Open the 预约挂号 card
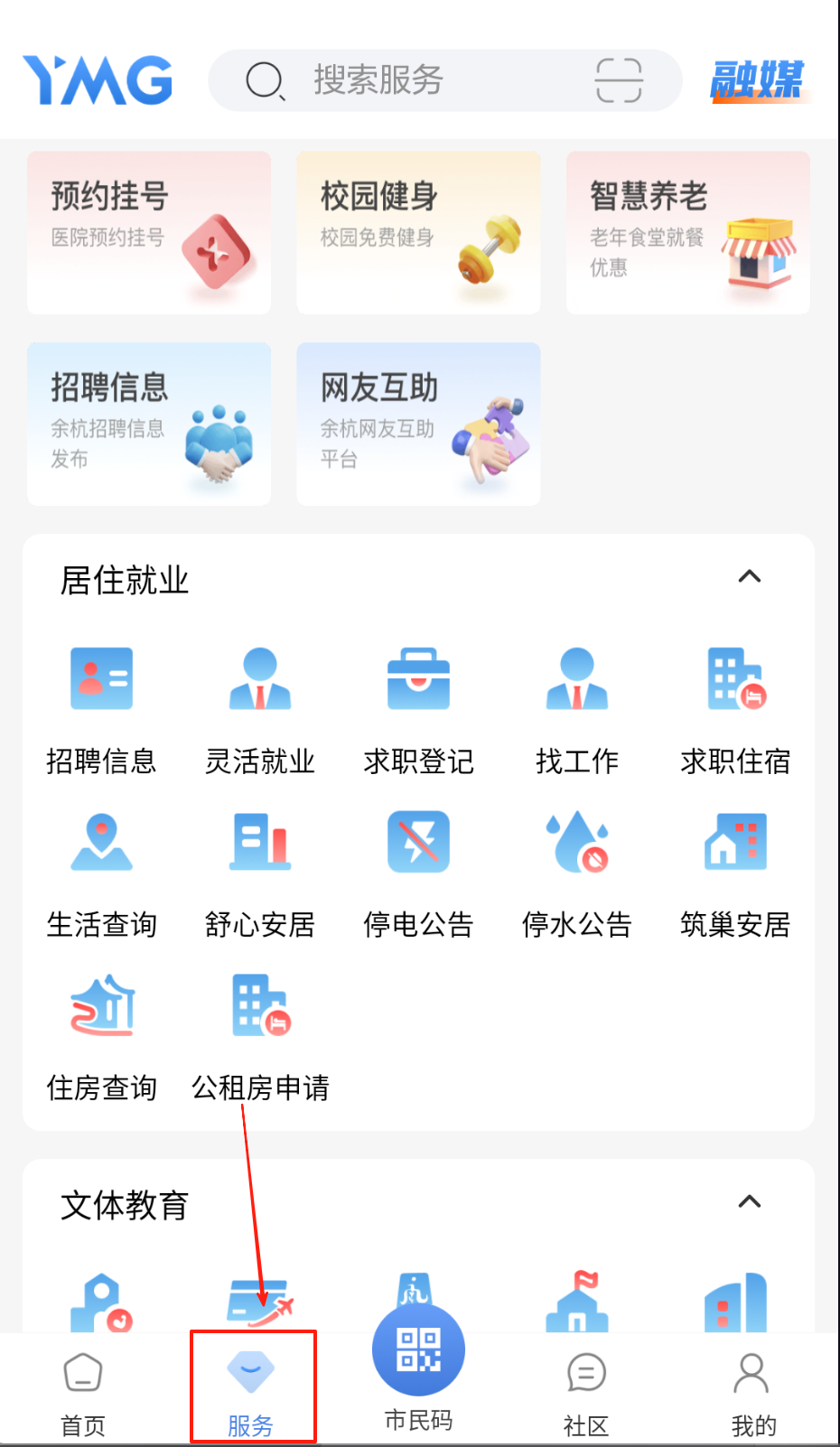Image resolution: width=840 pixels, height=1447 pixels. click(149, 233)
